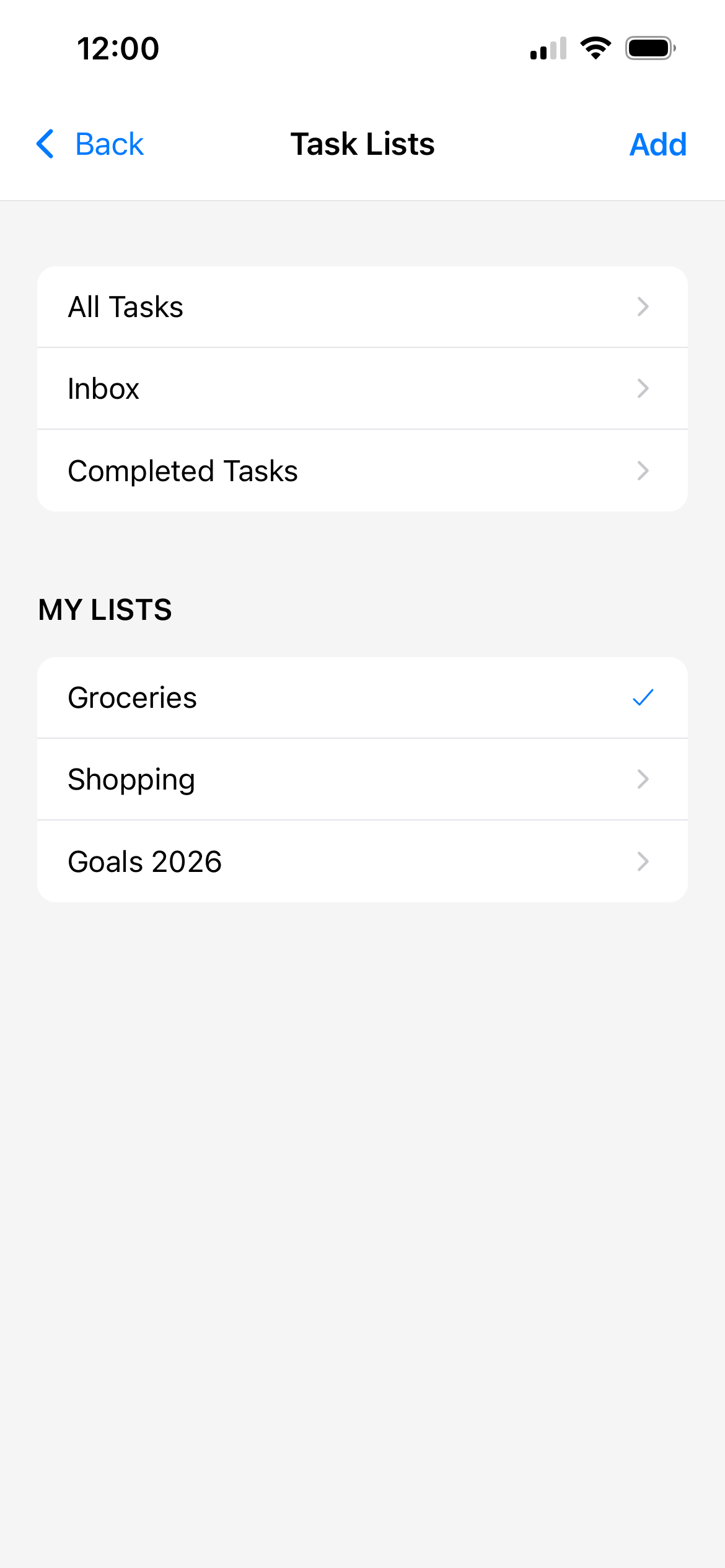This screenshot has width=725, height=1568.
Task: Tap the MY LISTS section header
Action: tap(105, 610)
